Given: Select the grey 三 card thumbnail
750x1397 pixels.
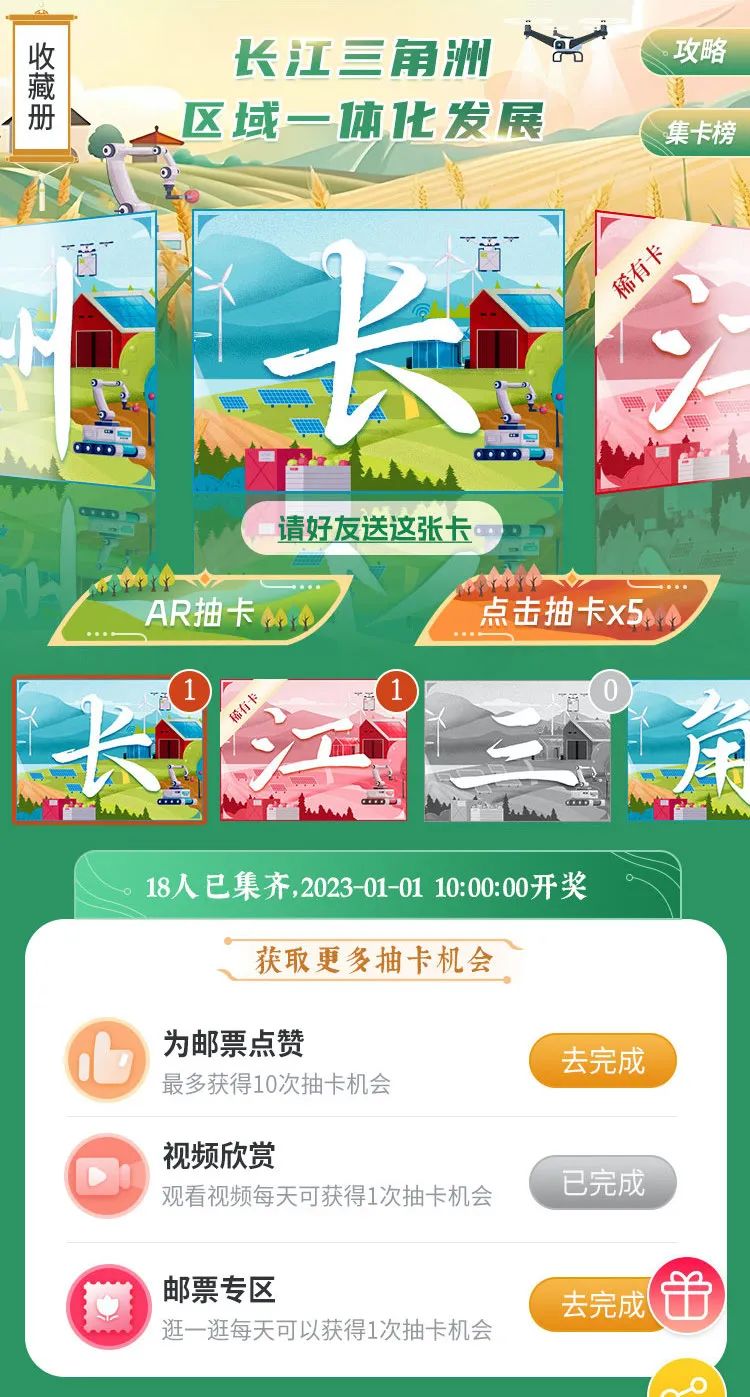Looking at the screenshot, I should click(x=518, y=752).
